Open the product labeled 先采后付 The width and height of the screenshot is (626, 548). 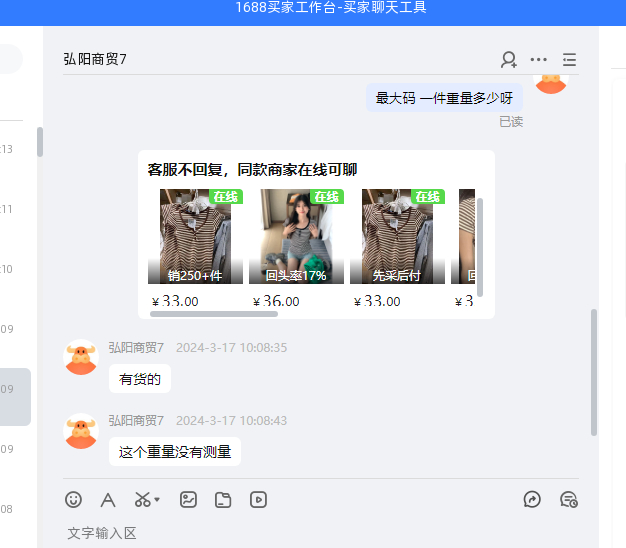(397, 237)
